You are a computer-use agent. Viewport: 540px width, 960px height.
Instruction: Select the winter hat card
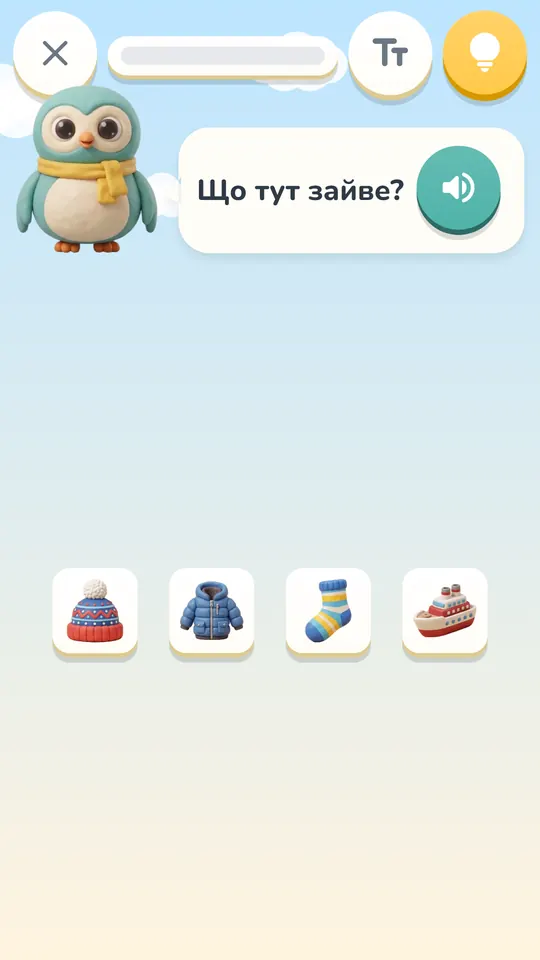[95, 611]
